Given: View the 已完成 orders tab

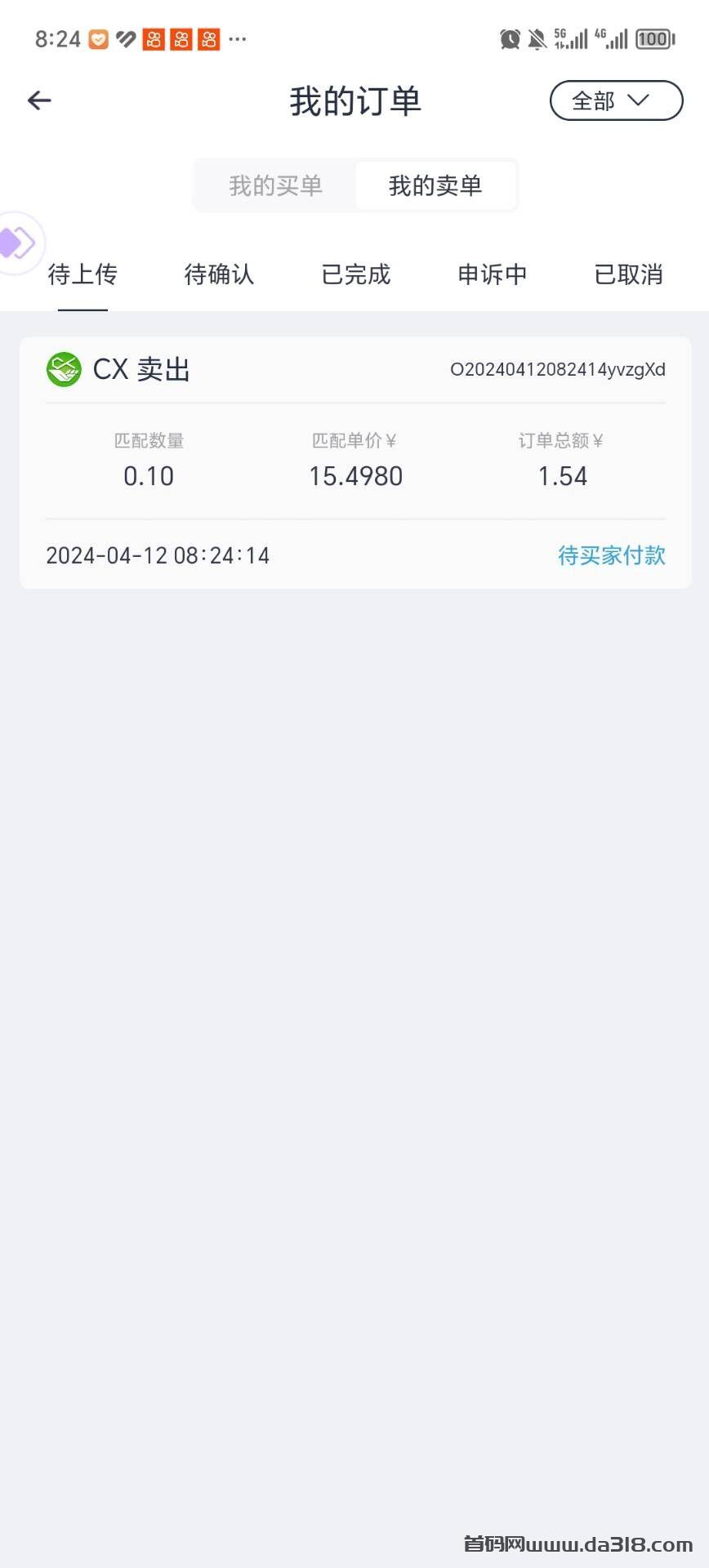Looking at the screenshot, I should [x=355, y=274].
